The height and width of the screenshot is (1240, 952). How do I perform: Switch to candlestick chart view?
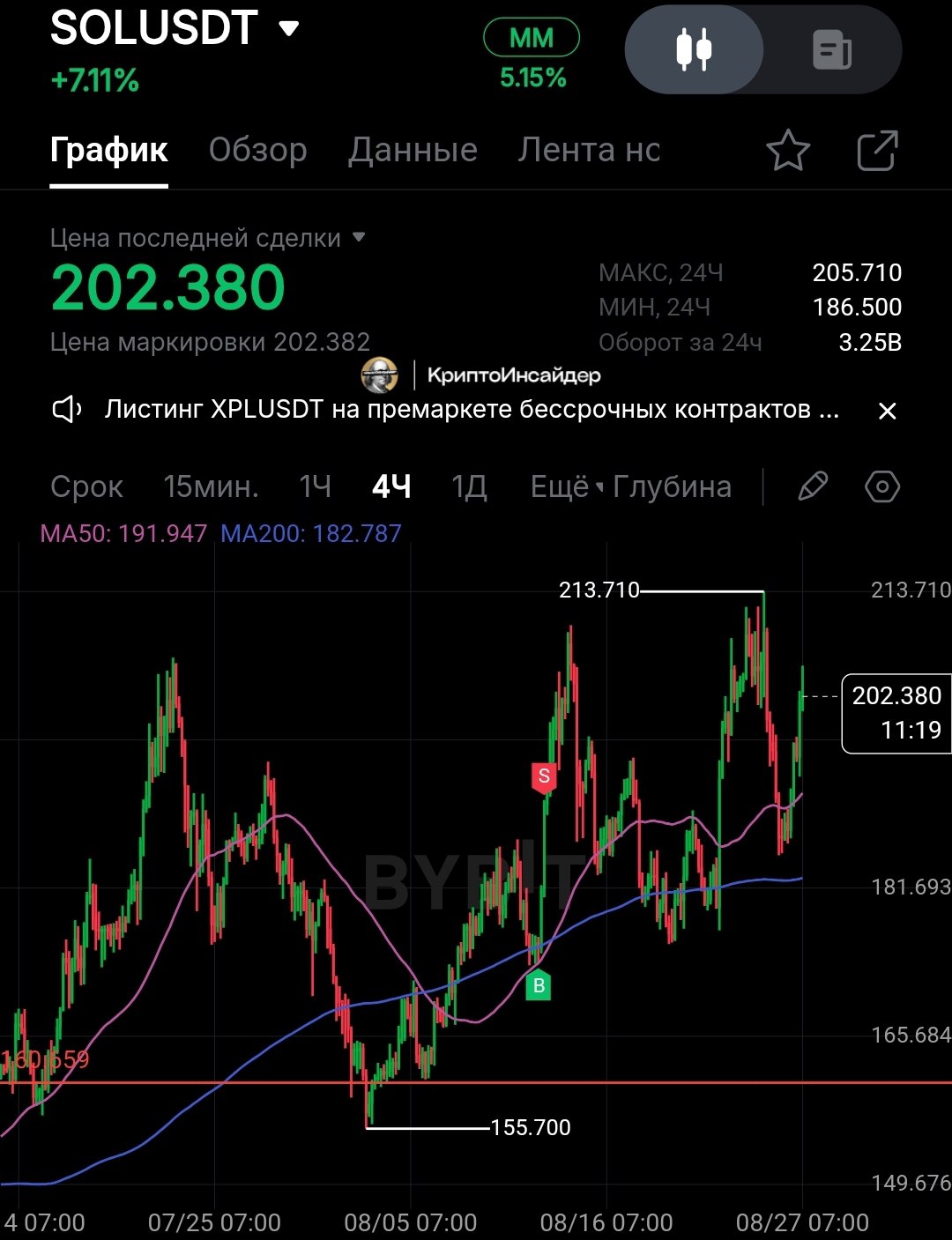[694, 49]
